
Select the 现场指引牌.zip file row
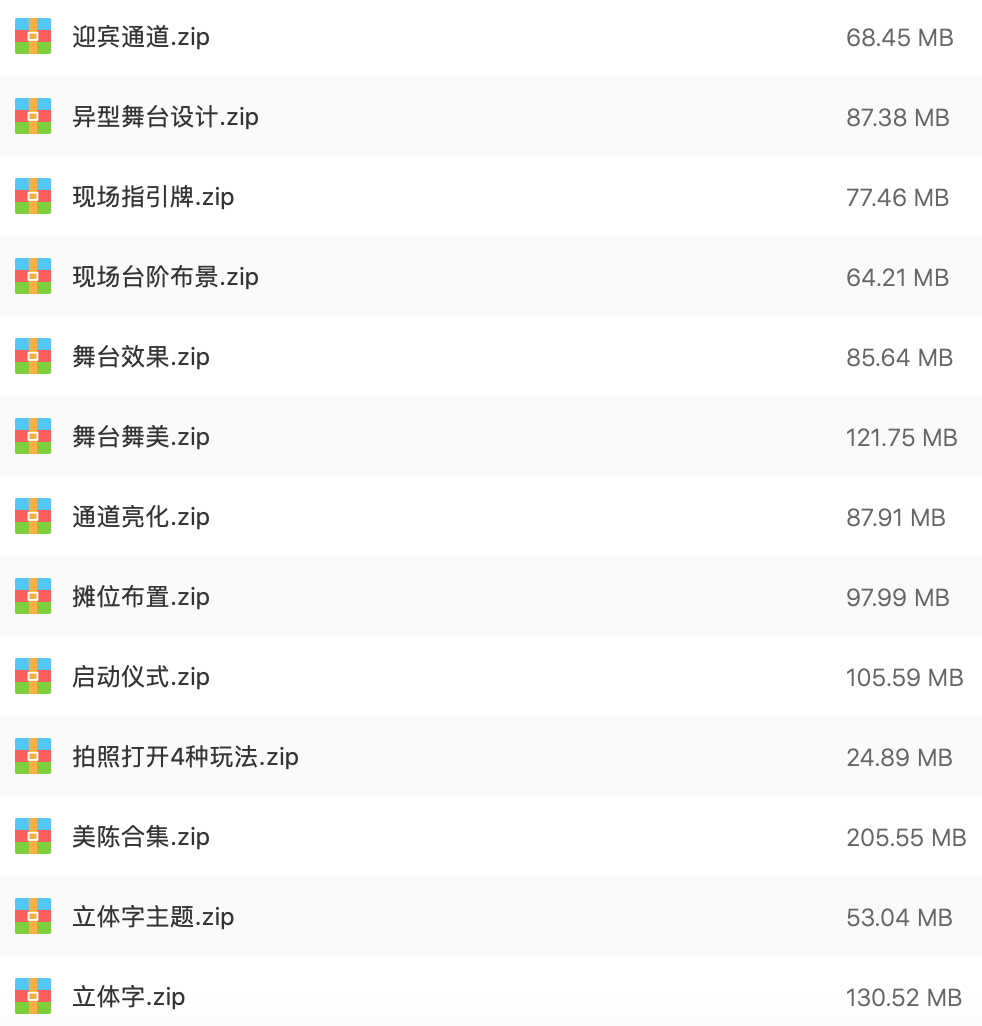tap(491, 196)
